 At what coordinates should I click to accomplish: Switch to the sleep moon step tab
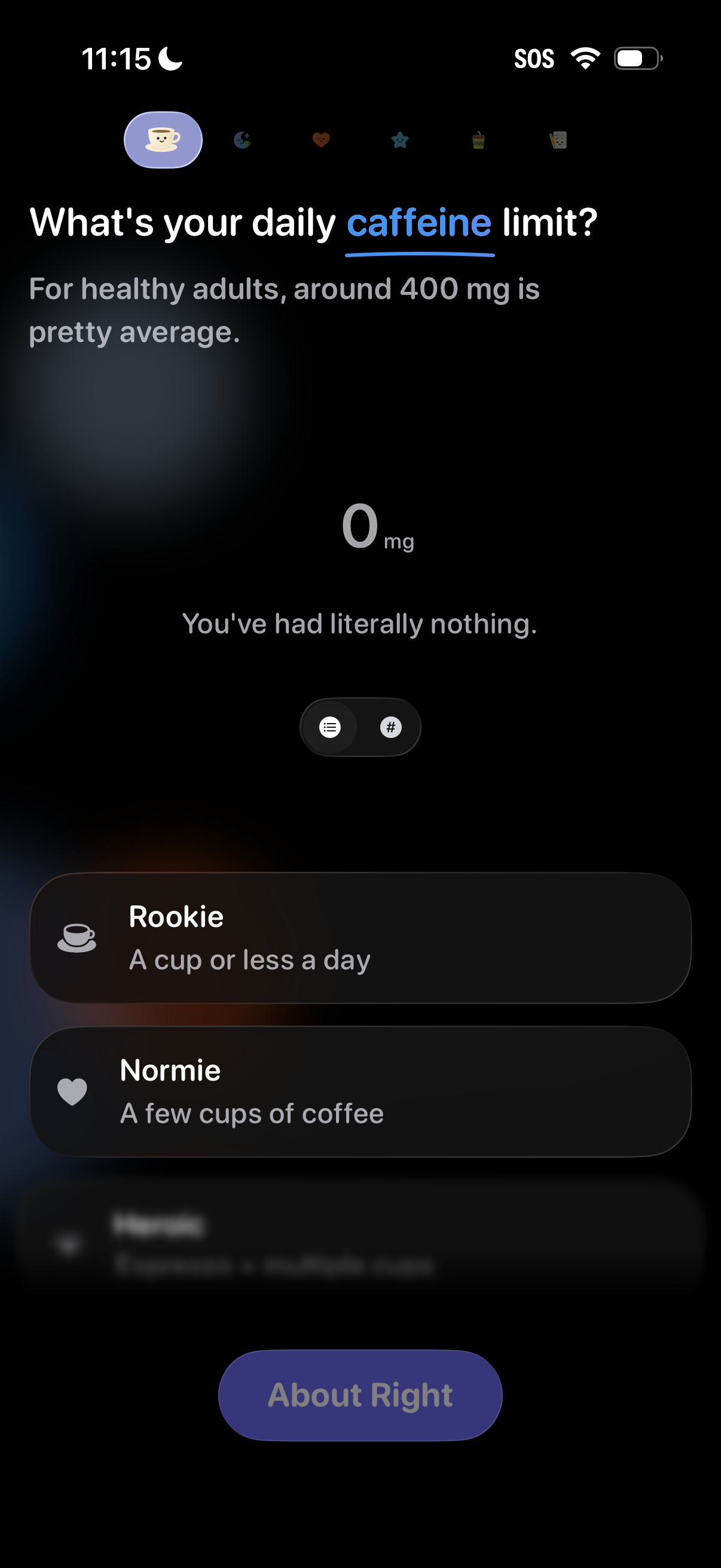pos(242,139)
